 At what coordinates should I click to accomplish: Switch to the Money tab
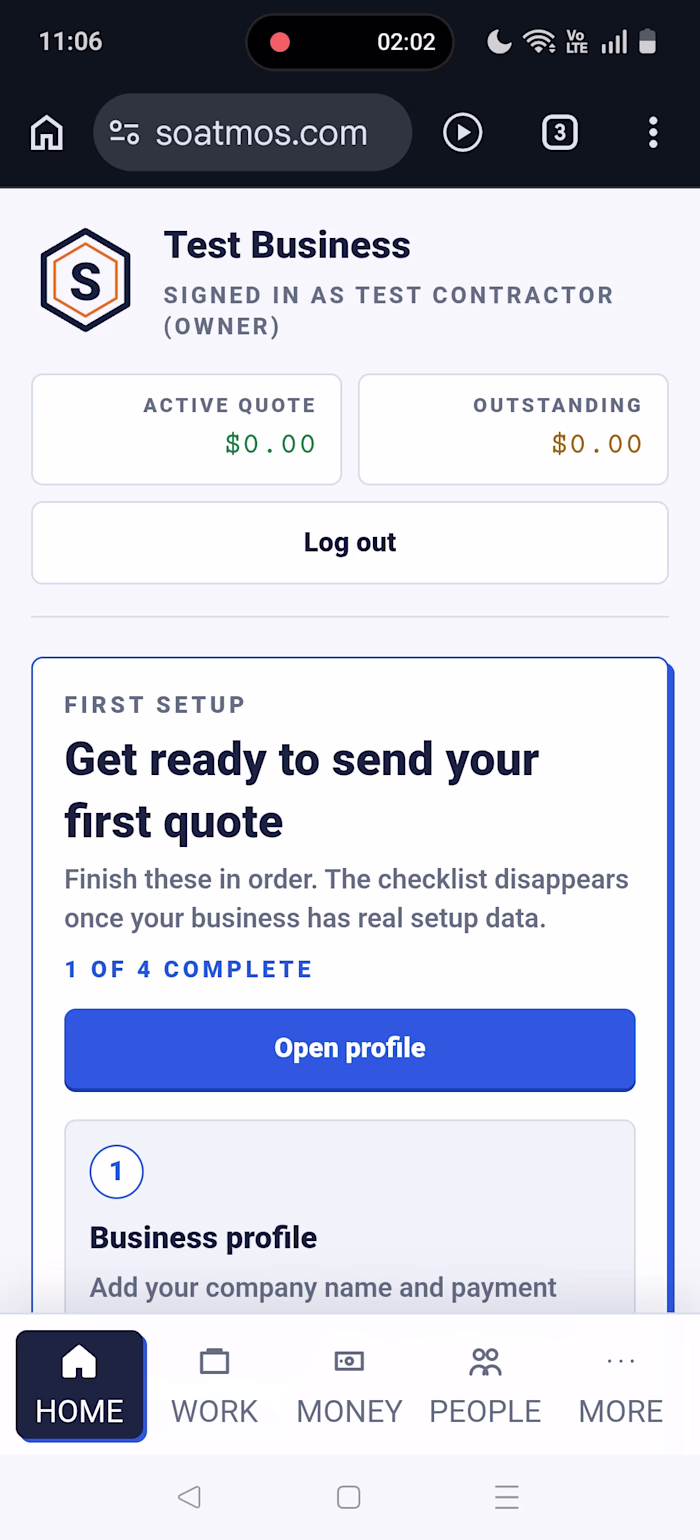pyautogui.click(x=349, y=1387)
